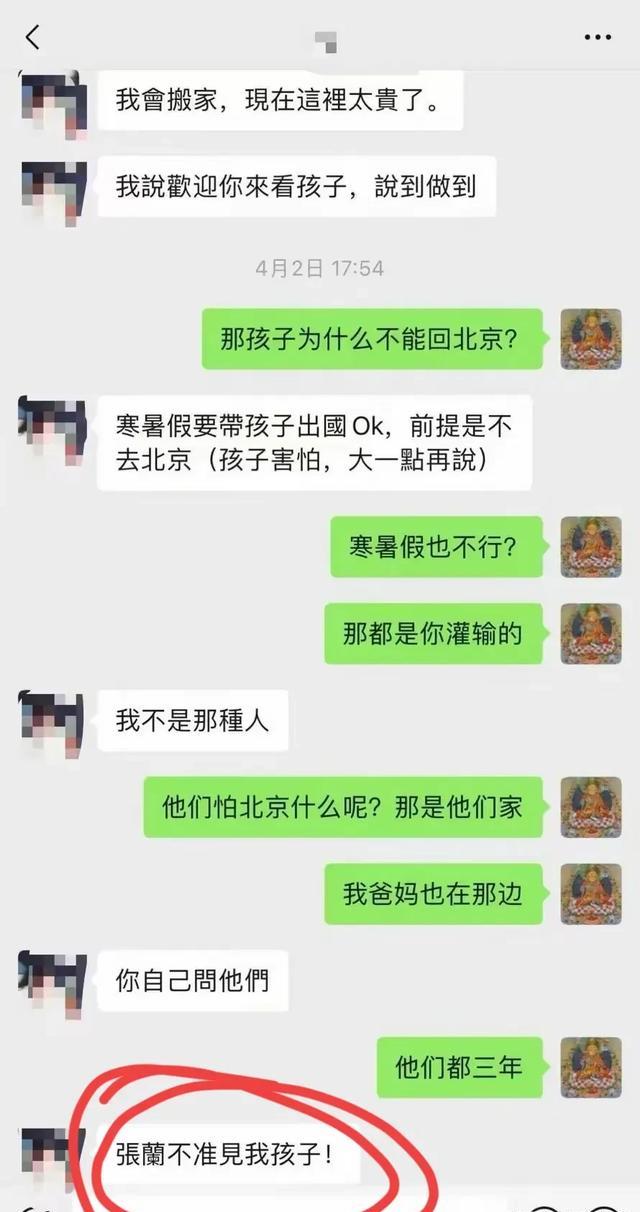Open contact avatar beside 你自己問他們
The height and width of the screenshot is (1212, 640).
pos(52,982)
